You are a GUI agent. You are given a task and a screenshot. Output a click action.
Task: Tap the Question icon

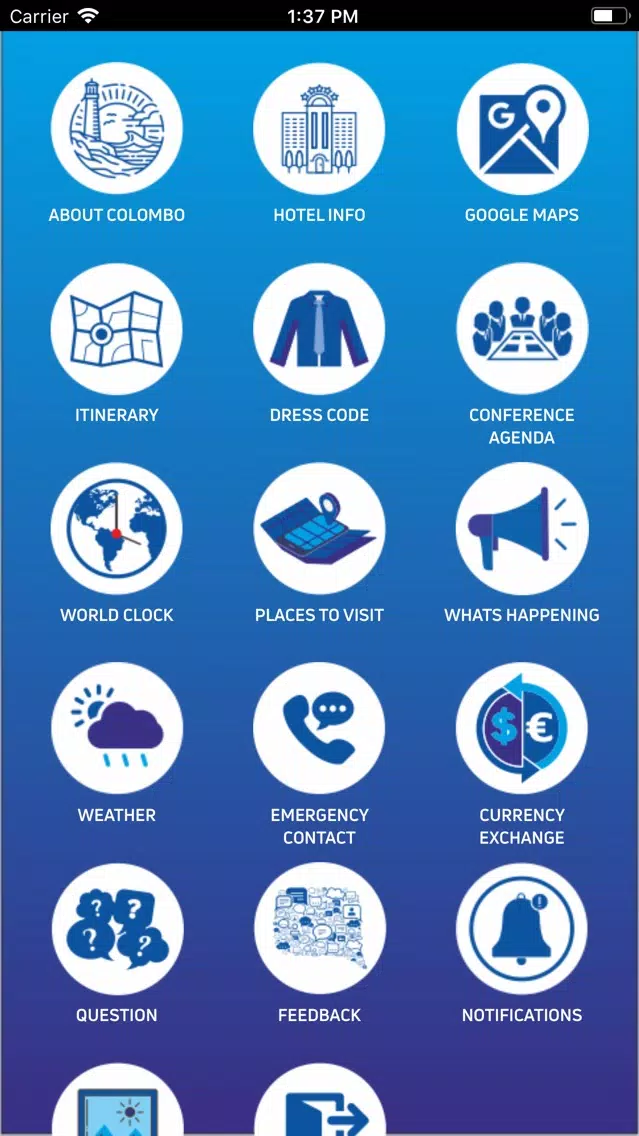tap(117, 929)
